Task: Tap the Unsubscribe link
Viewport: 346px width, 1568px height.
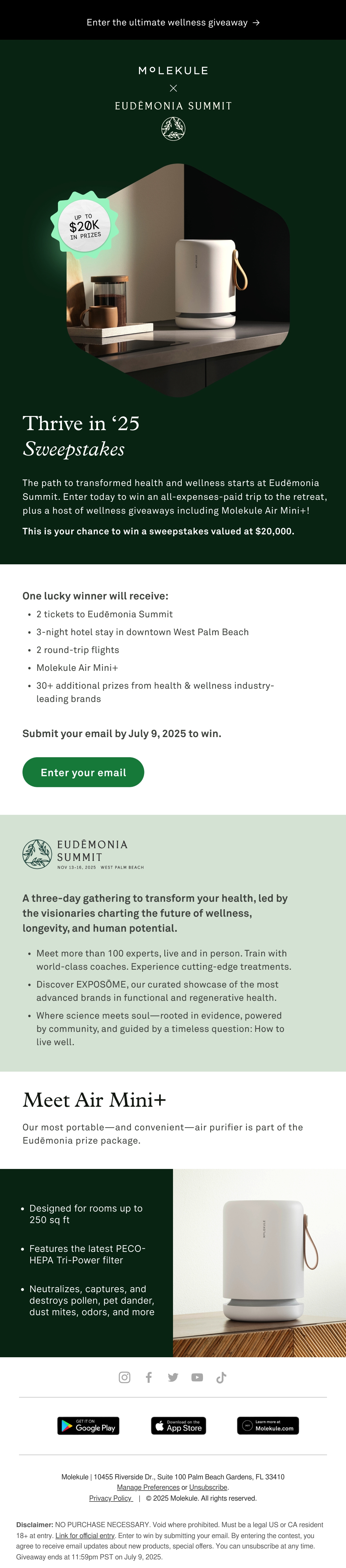Action: (208, 1487)
